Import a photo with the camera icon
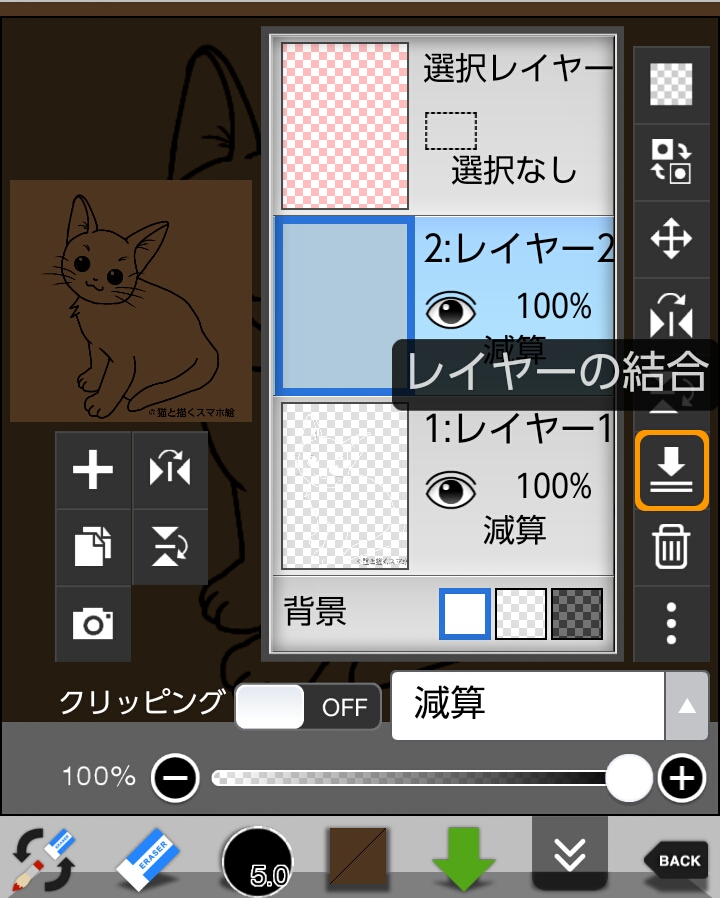The height and width of the screenshot is (898, 720). [x=93, y=624]
